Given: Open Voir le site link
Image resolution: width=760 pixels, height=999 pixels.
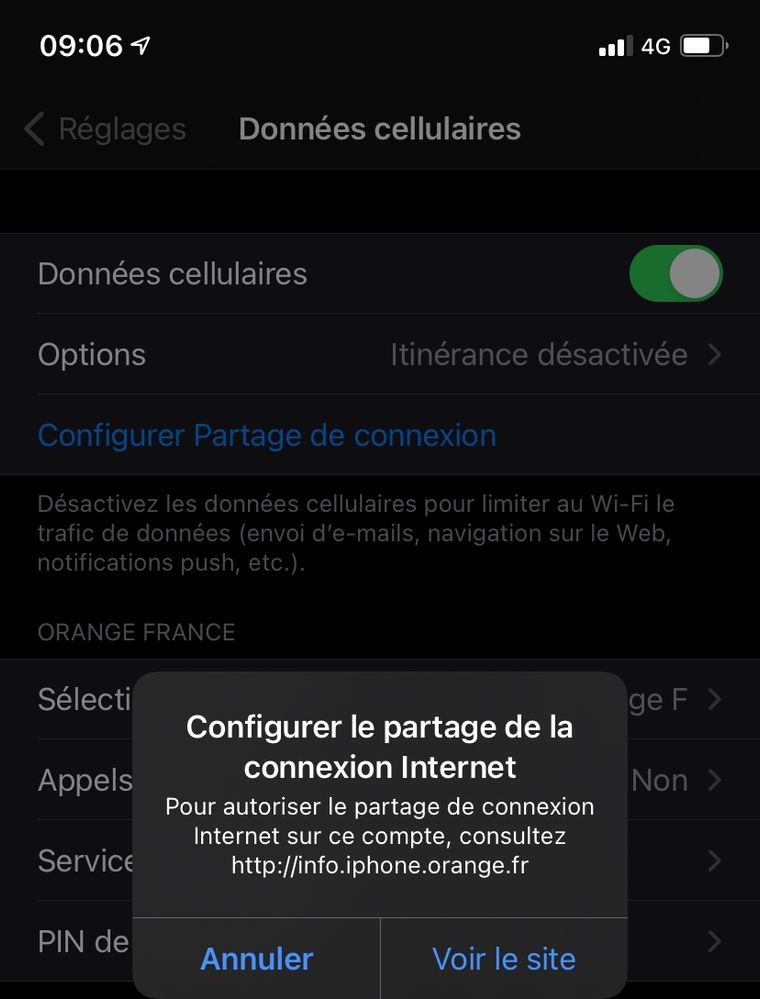Looking at the screenshot, I should [504, 959].
